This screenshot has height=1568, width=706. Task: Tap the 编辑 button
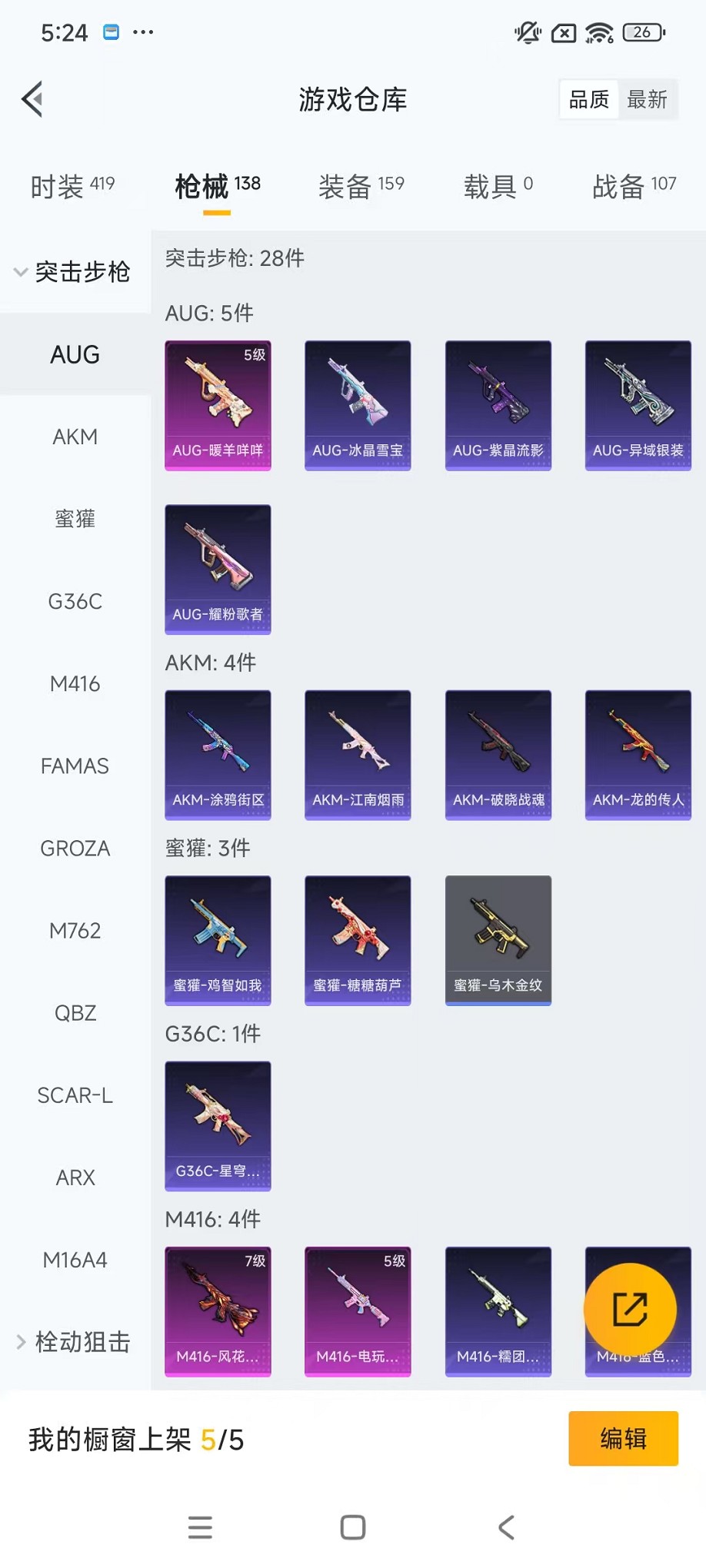click(623, 1438)
